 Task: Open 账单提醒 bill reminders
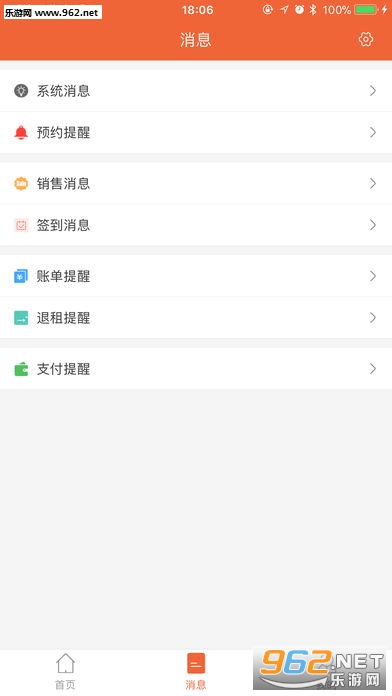point(196,276)
